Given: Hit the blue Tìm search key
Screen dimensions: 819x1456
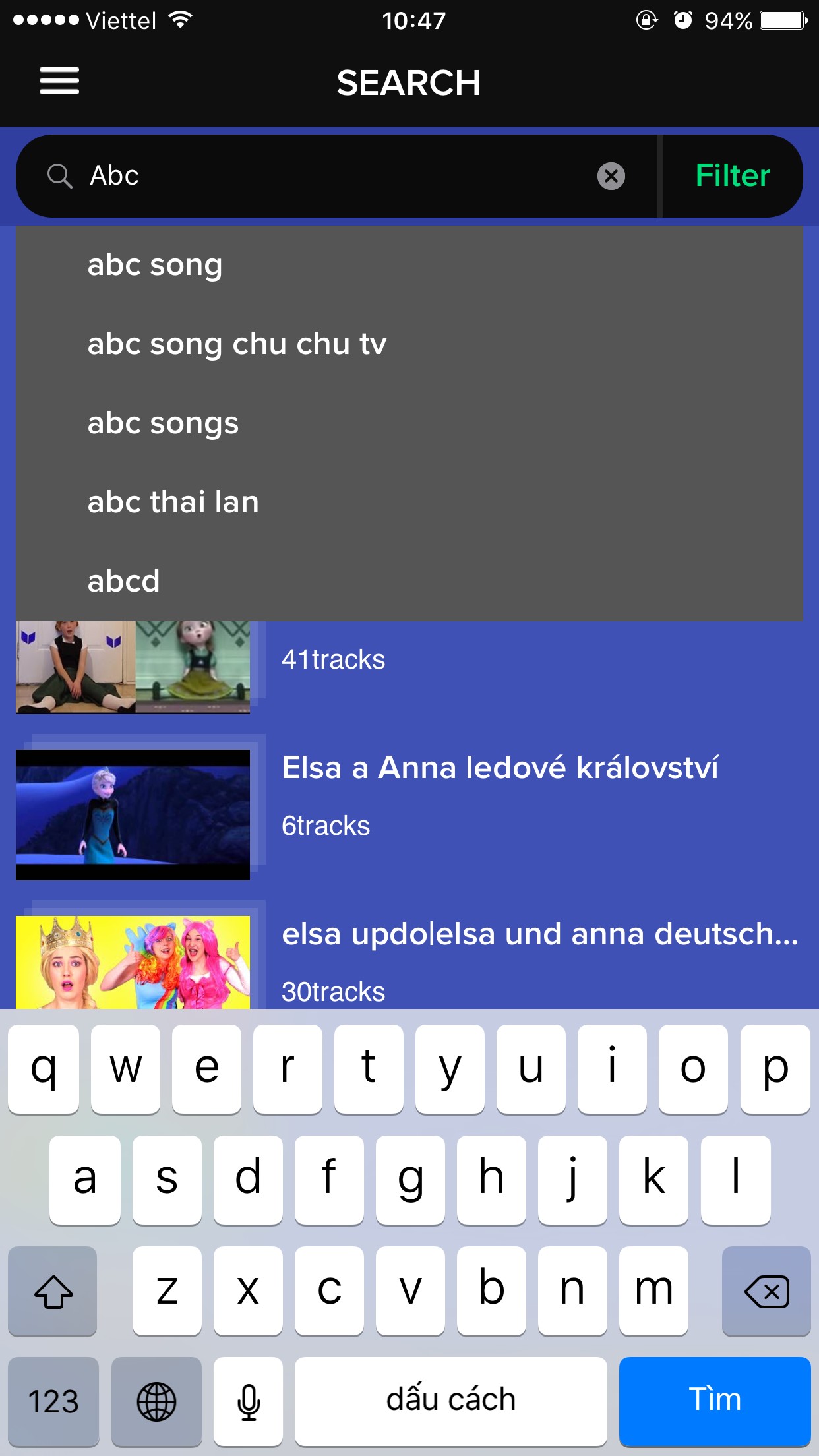Looking at the screenshot, I should [714, 1399].
